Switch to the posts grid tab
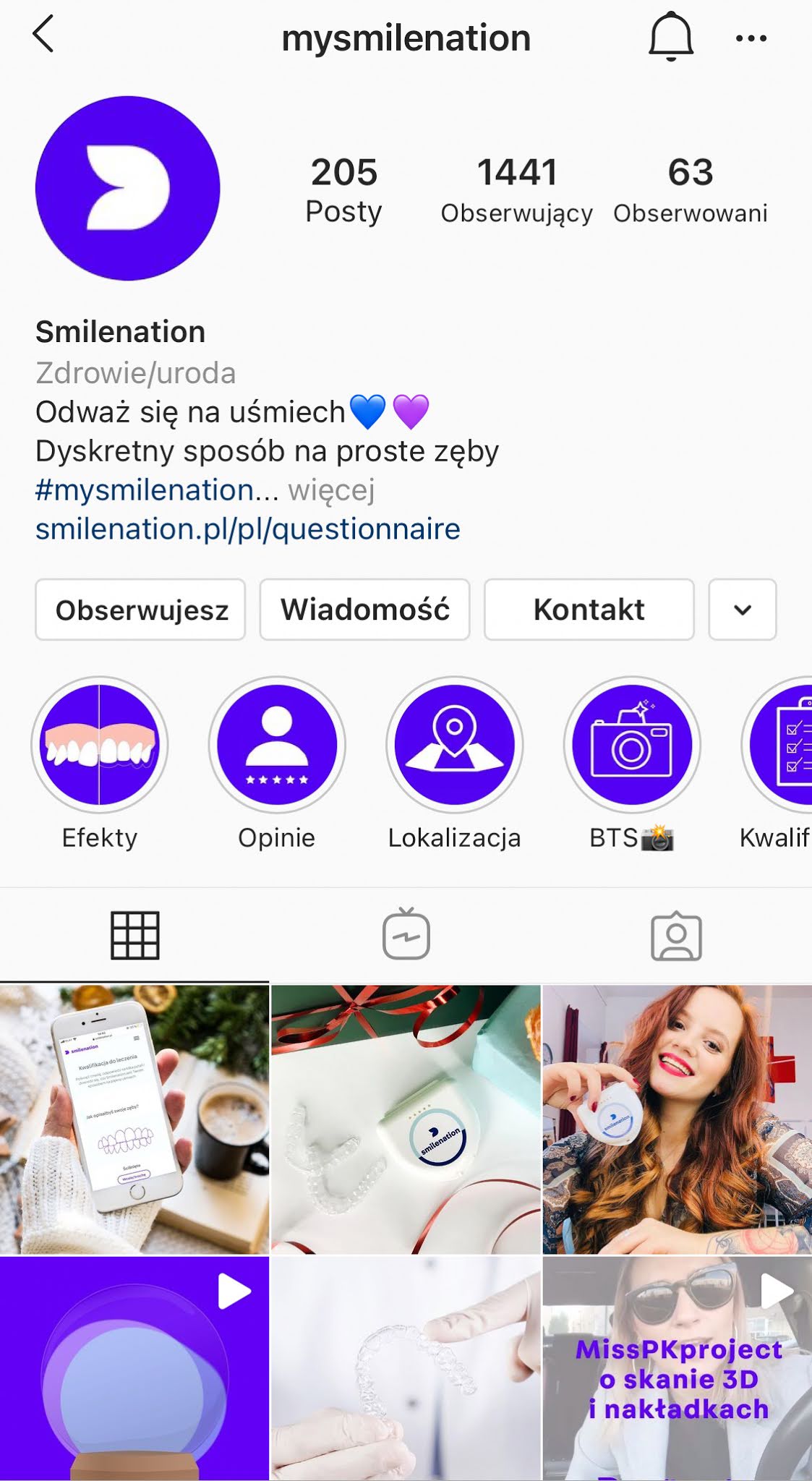 (134, 936)
